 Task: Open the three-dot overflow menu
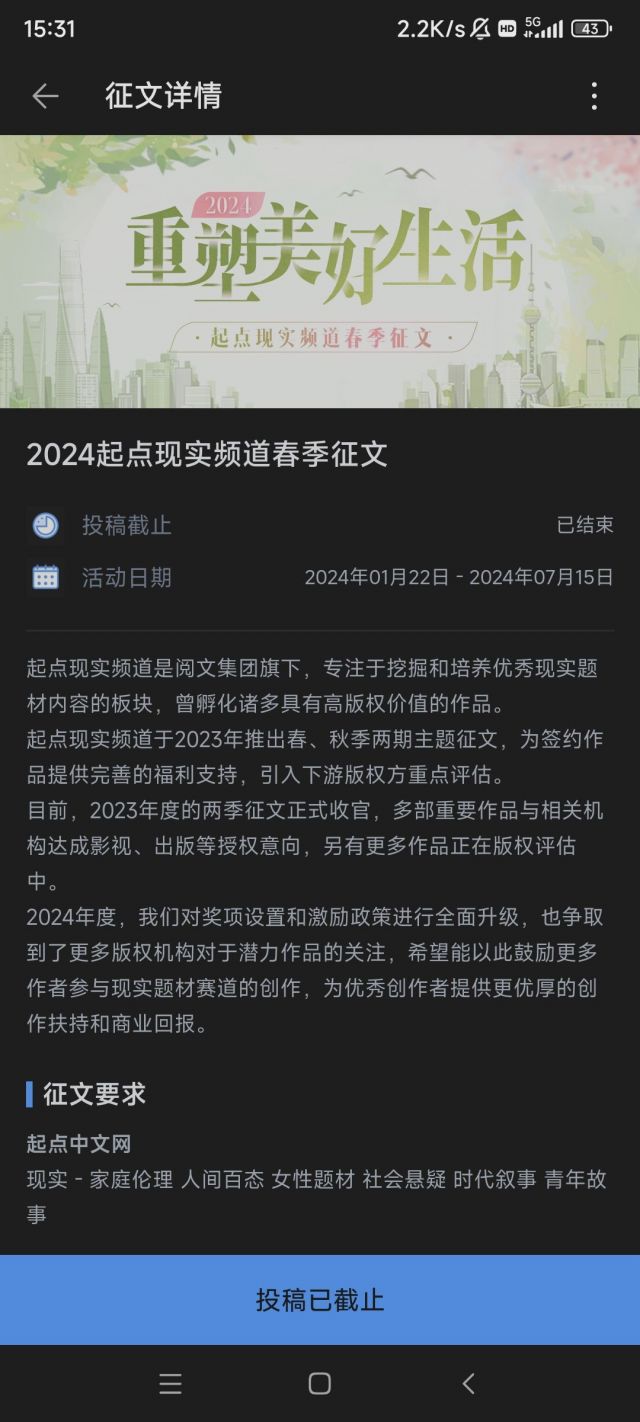pyautogui.click(x=594, y=96)
